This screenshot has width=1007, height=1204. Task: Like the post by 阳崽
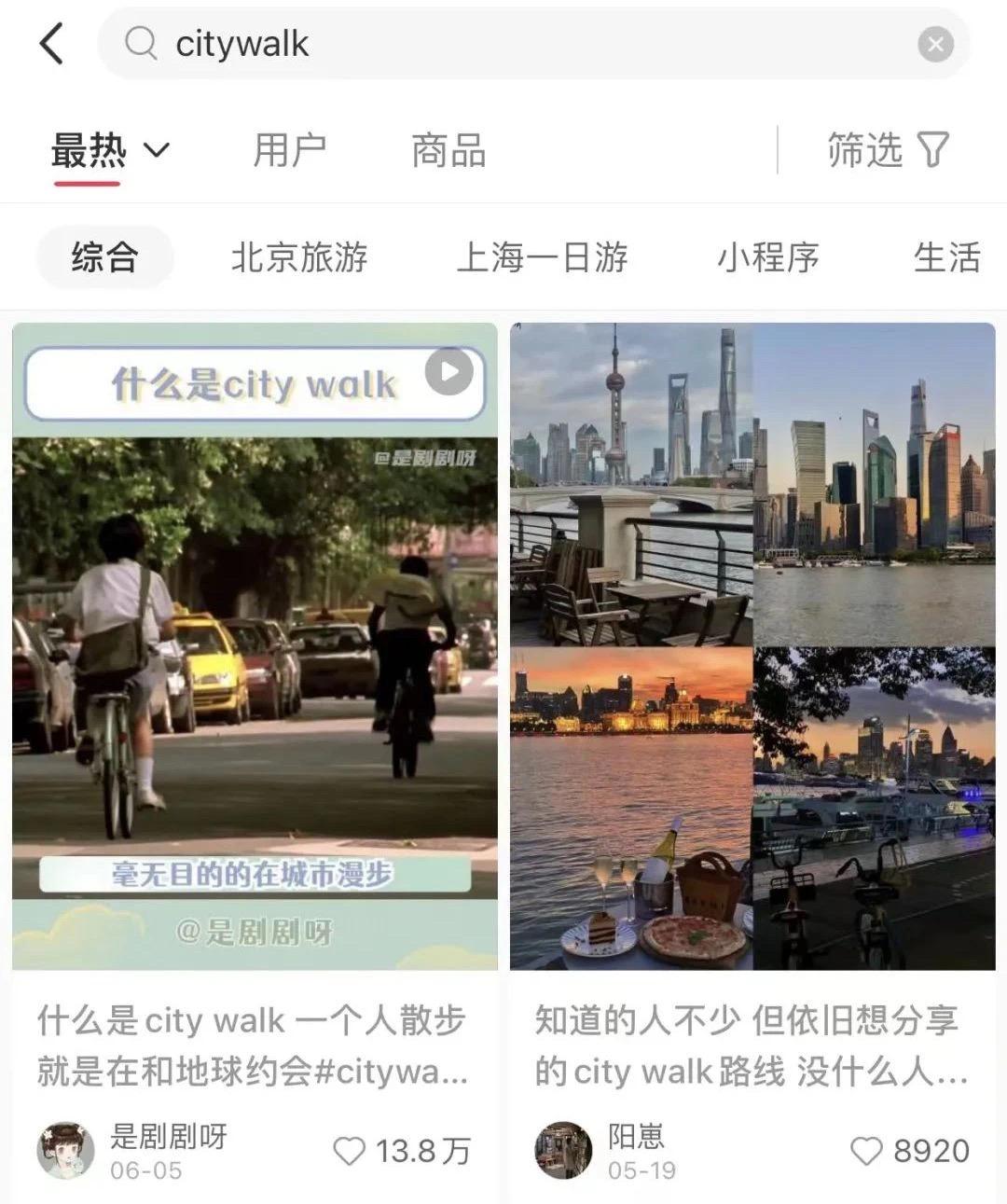coord(866,1152)
